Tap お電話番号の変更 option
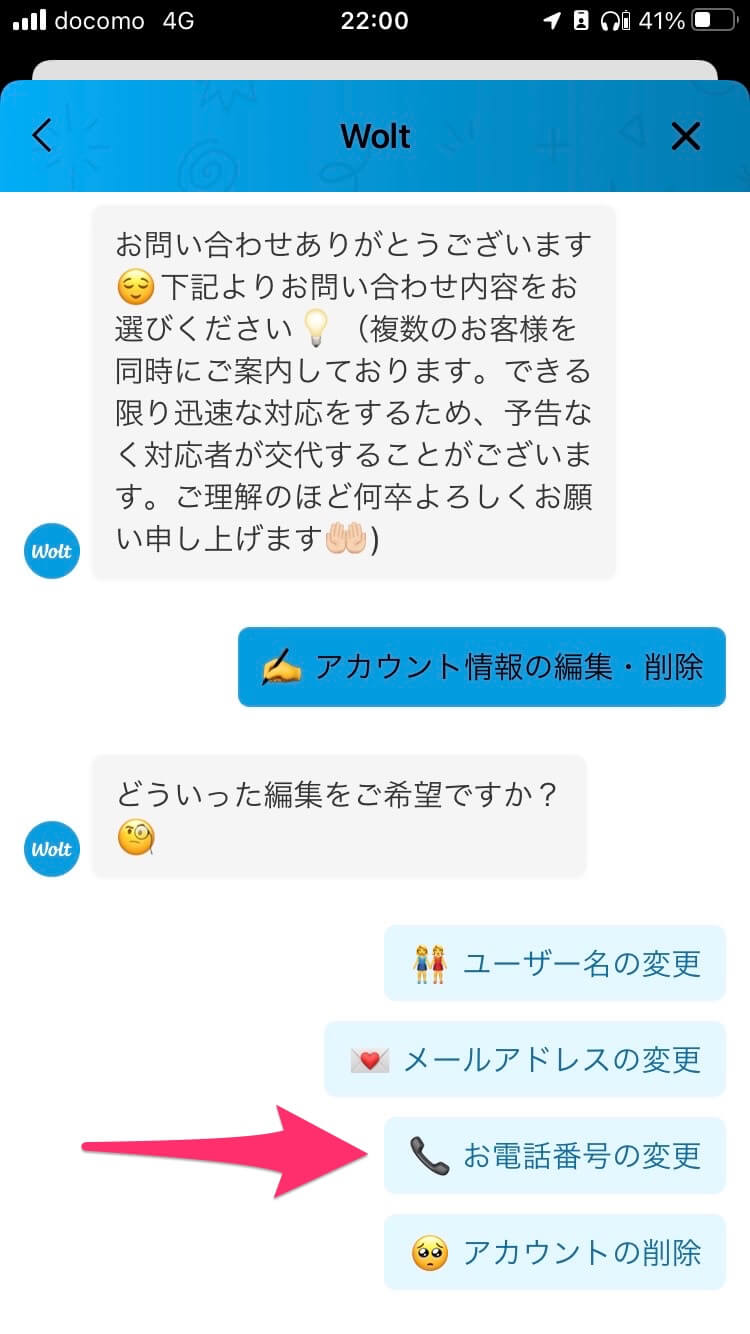 555,1155
